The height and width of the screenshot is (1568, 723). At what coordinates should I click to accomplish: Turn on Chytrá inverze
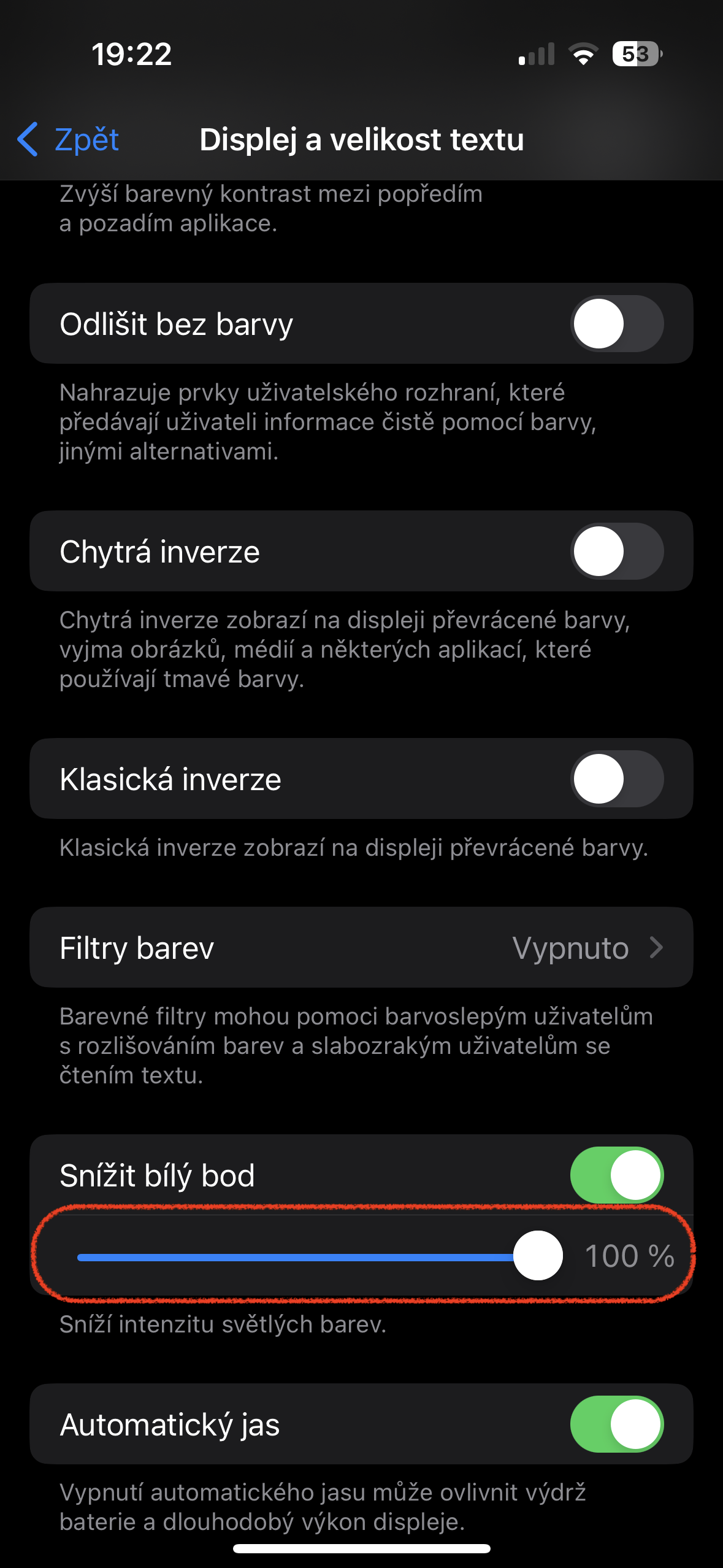(616, 551)
